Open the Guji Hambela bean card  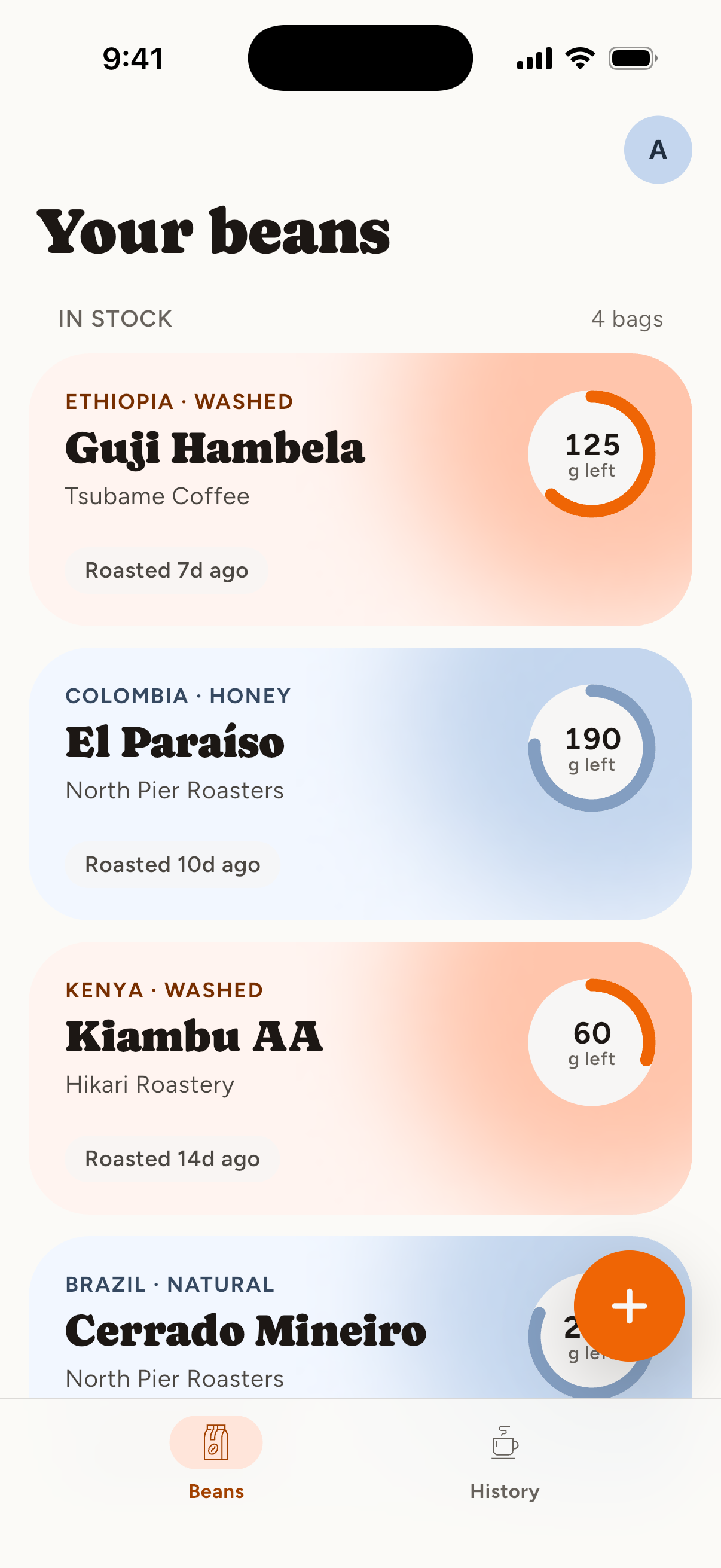(360, 489)
